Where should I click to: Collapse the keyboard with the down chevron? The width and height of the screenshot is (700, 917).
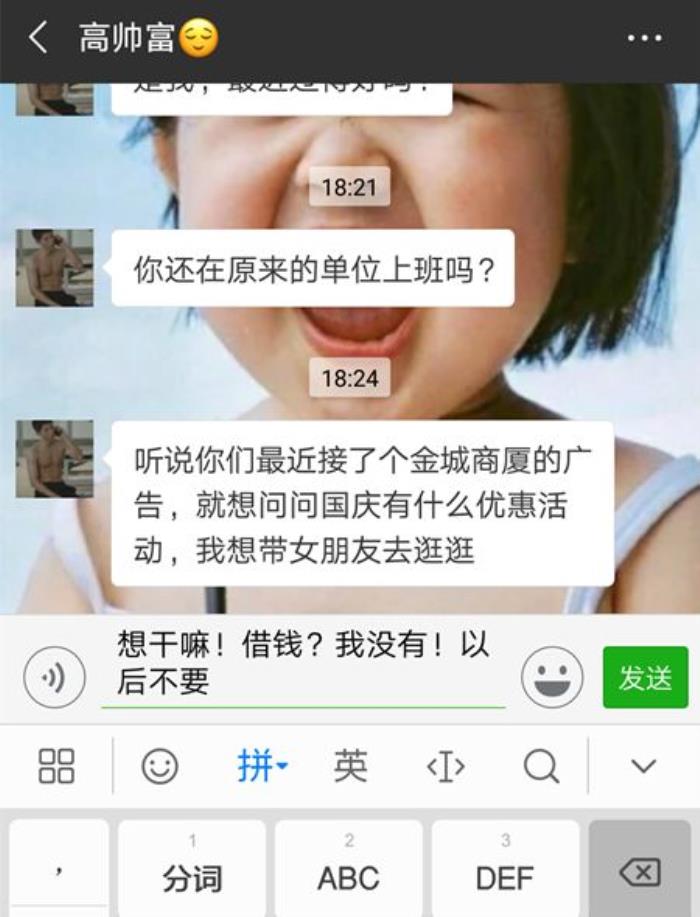click(643, 767)
